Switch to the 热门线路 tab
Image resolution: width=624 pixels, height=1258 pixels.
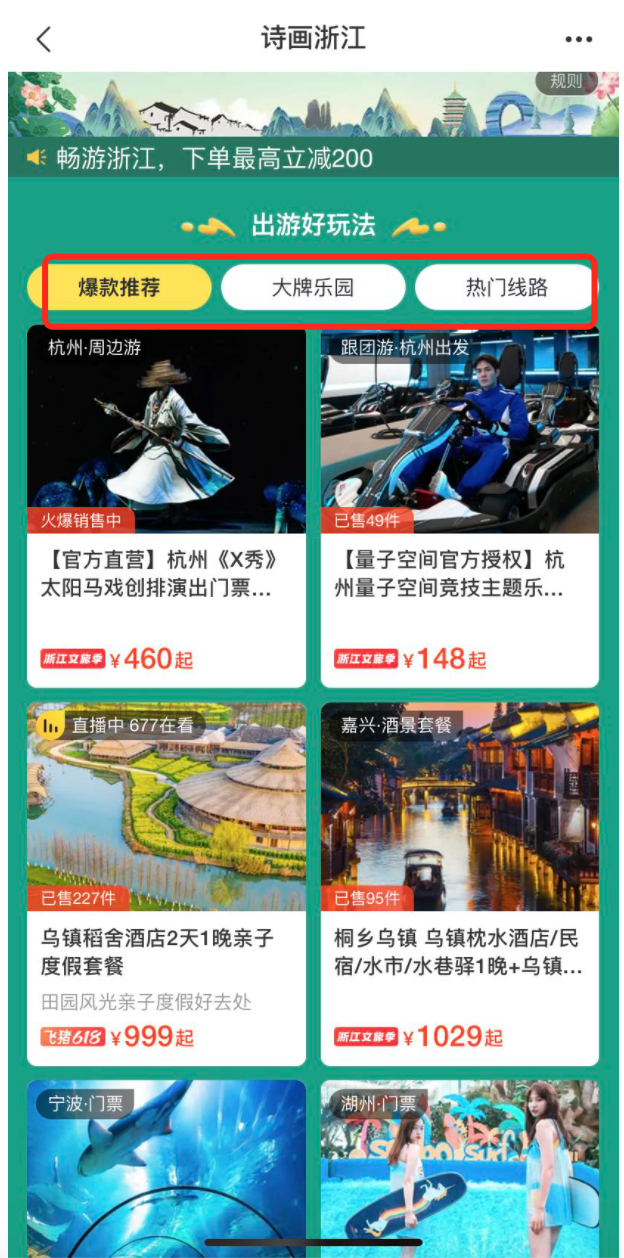pos(507,289)
